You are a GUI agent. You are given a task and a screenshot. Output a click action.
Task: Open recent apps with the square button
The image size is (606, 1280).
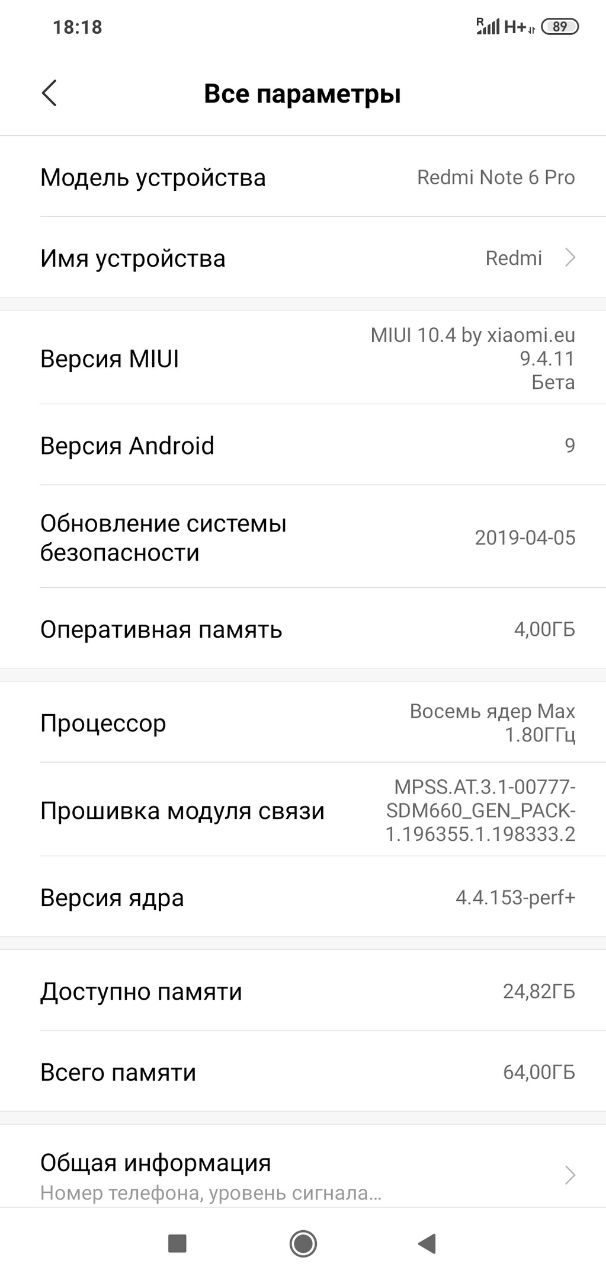(x=177, y=1243)
